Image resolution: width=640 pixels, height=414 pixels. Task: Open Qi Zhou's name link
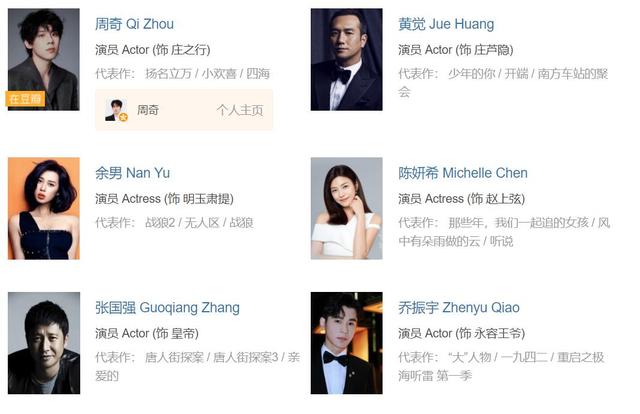click(134, 24)
